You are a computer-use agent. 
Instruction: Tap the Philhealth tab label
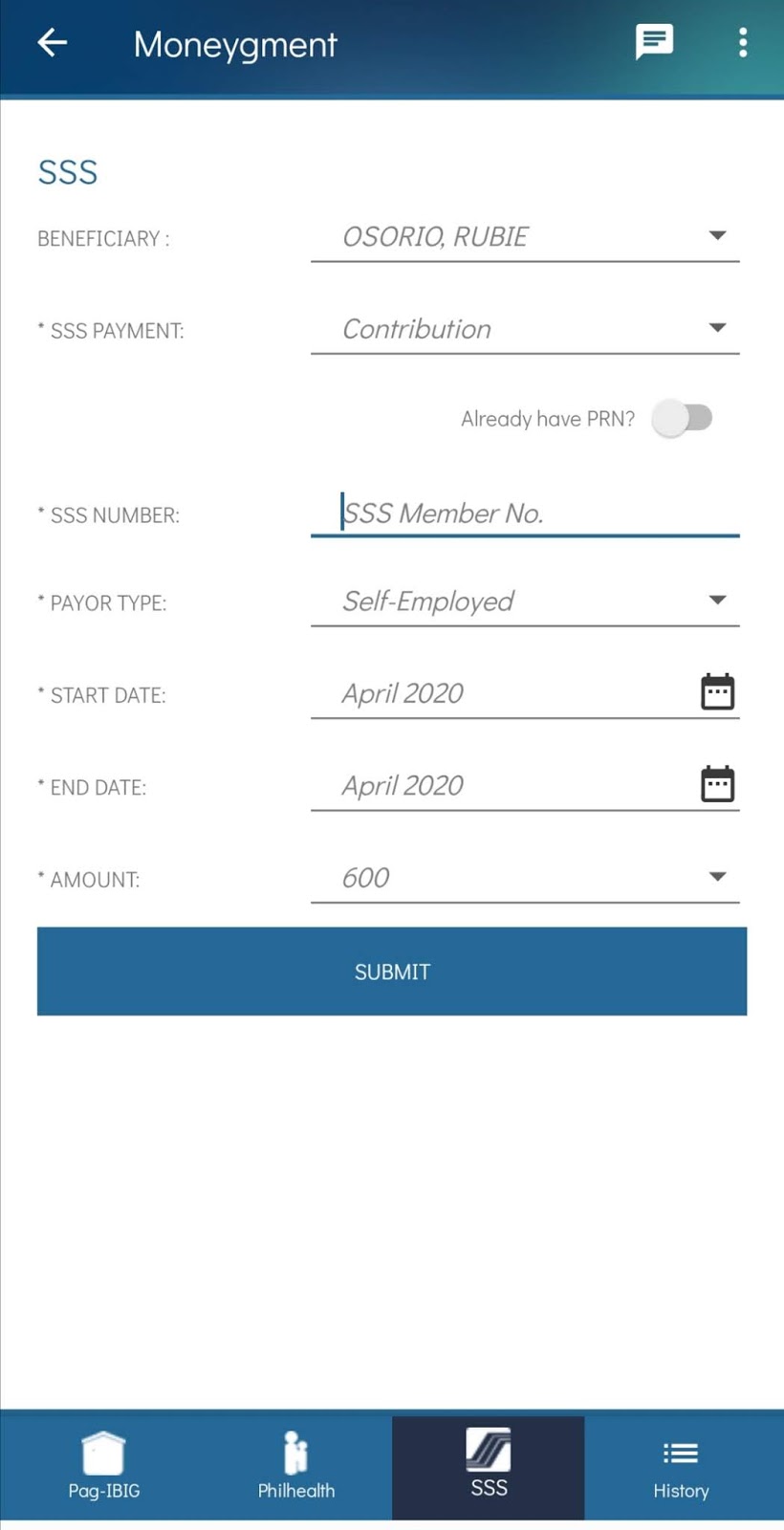(x=295, y=1490)
